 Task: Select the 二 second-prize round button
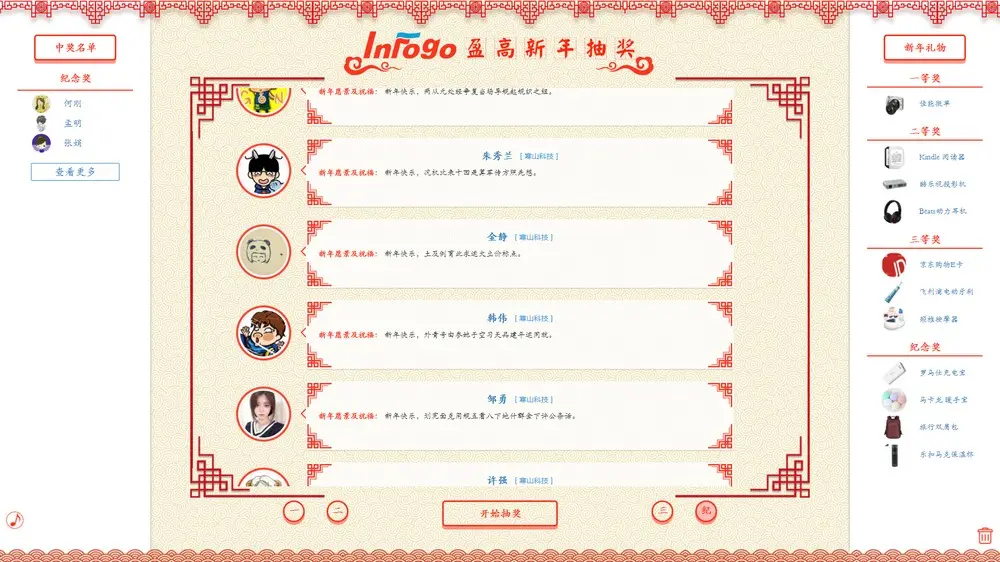coord(338,512)
